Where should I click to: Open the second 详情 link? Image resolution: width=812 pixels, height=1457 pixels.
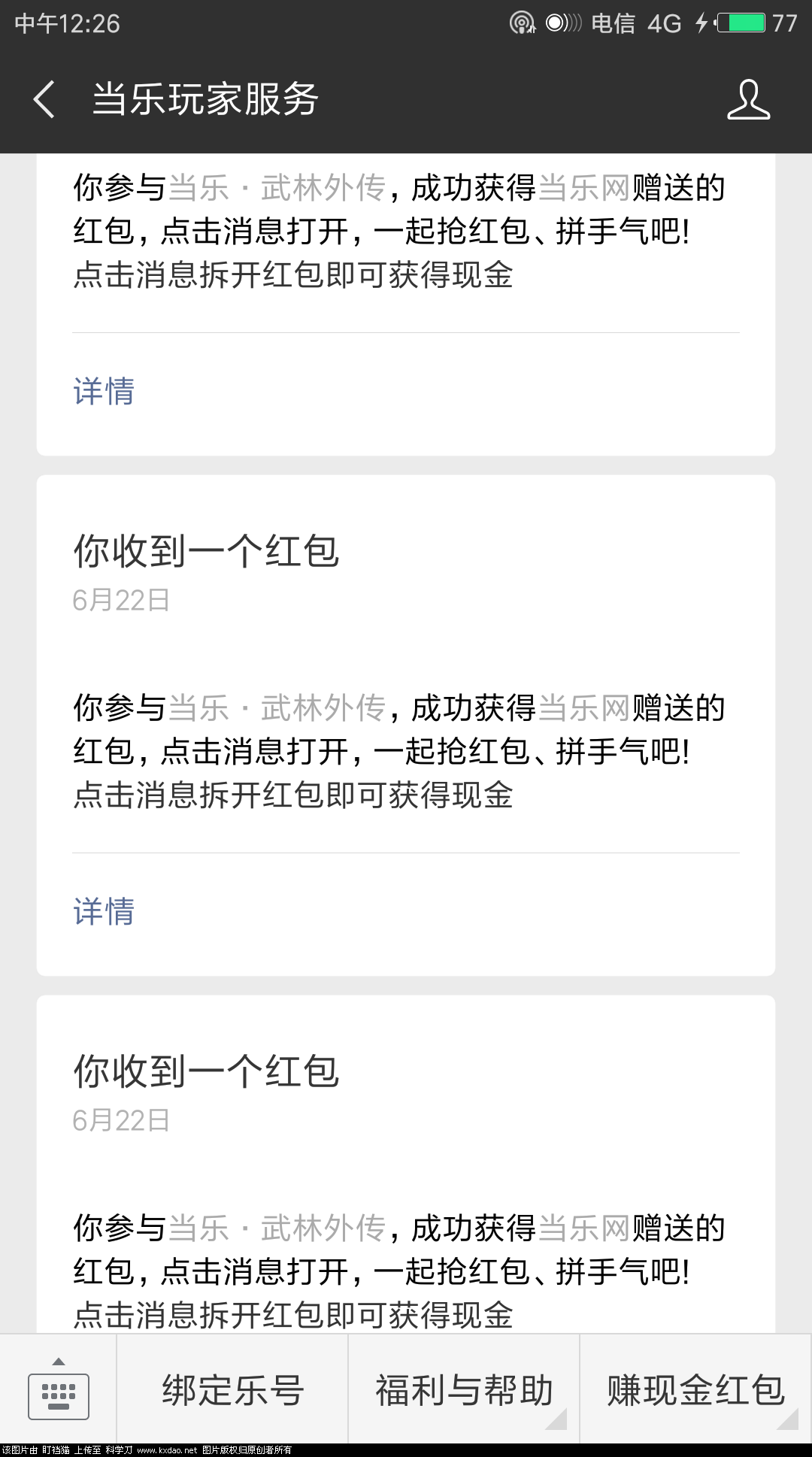coord(104,912)
